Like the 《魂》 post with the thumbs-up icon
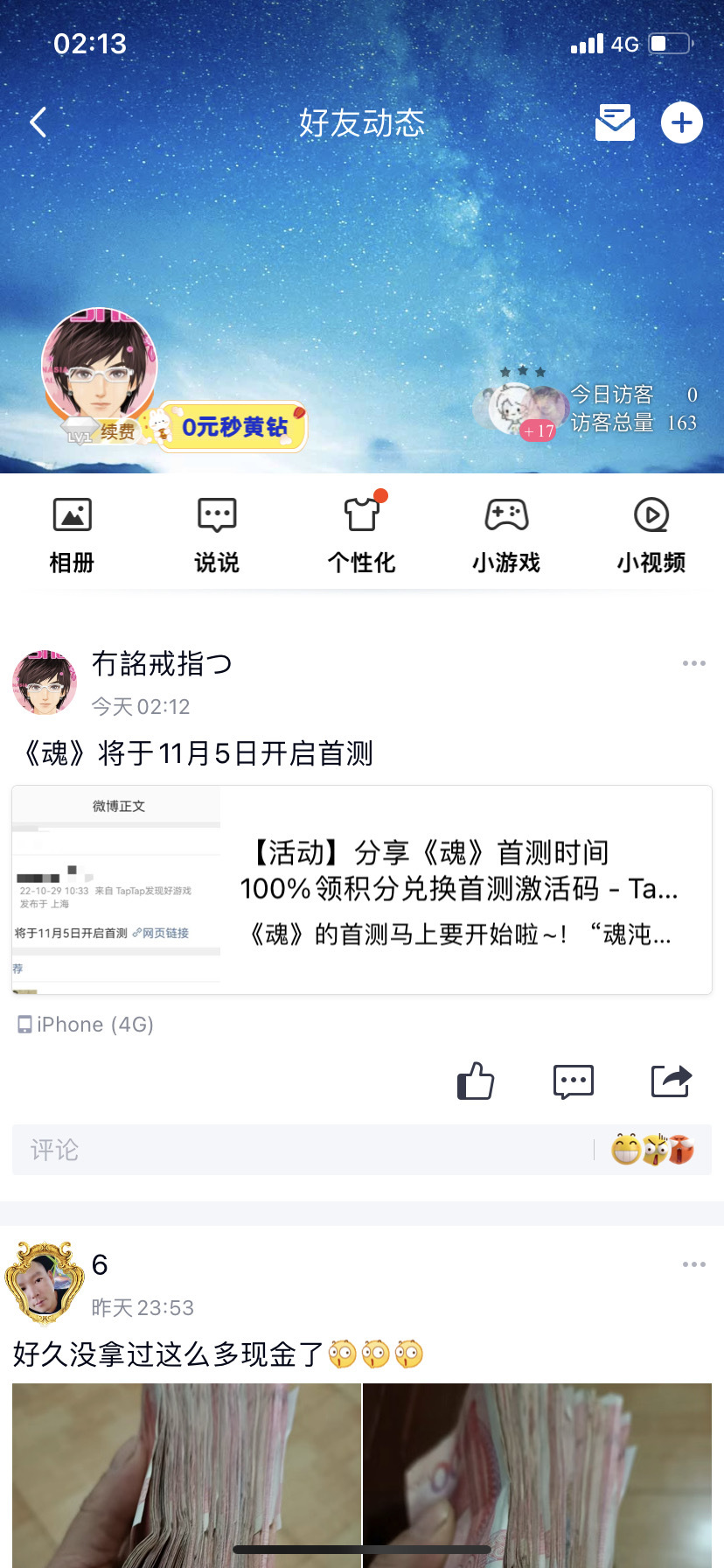This screenshot has height=1568, width=724. coord(475,1081)
